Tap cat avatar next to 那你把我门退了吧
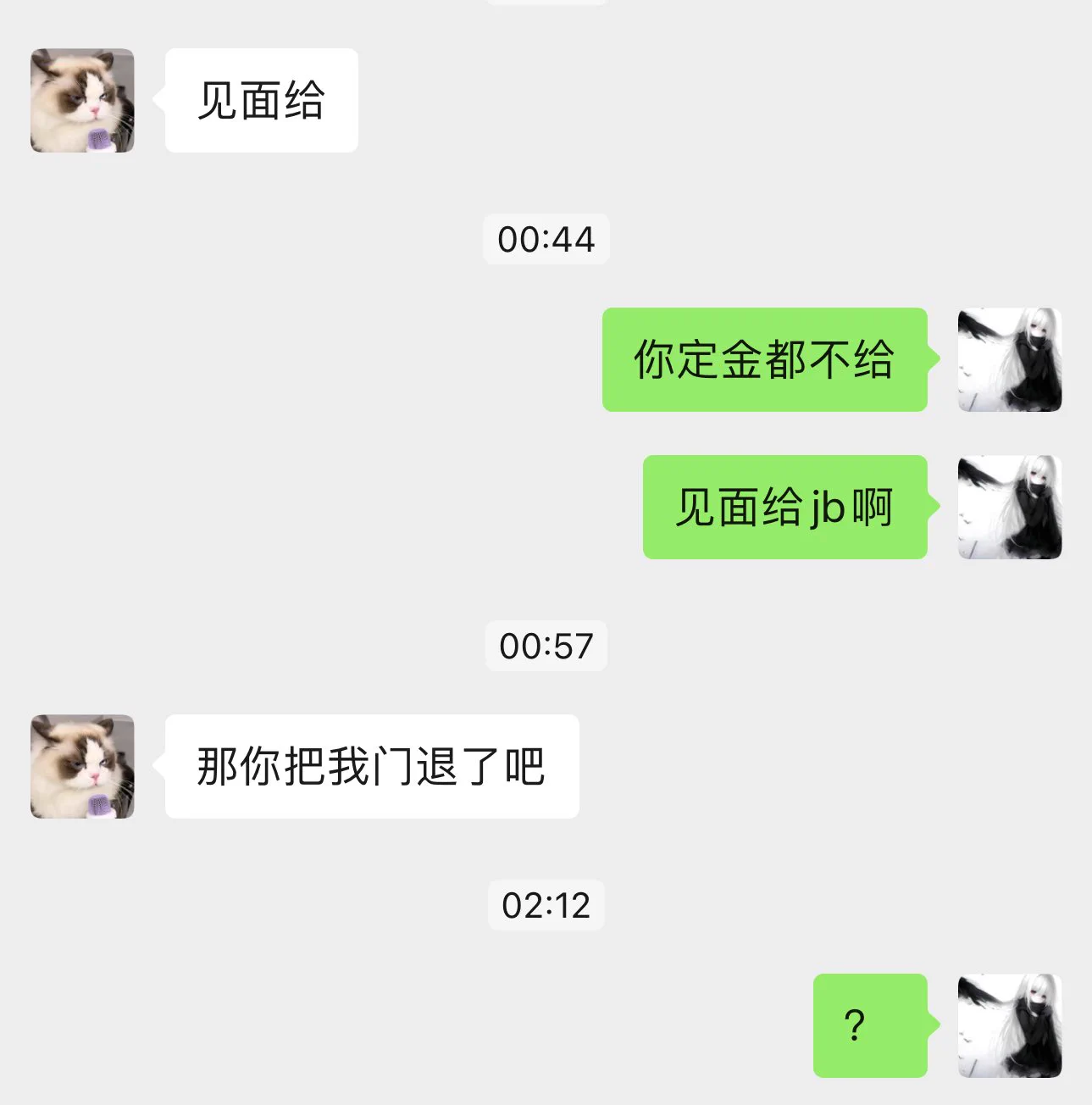Viewport: 1092px width, 1105px height. tap(82, 766)
